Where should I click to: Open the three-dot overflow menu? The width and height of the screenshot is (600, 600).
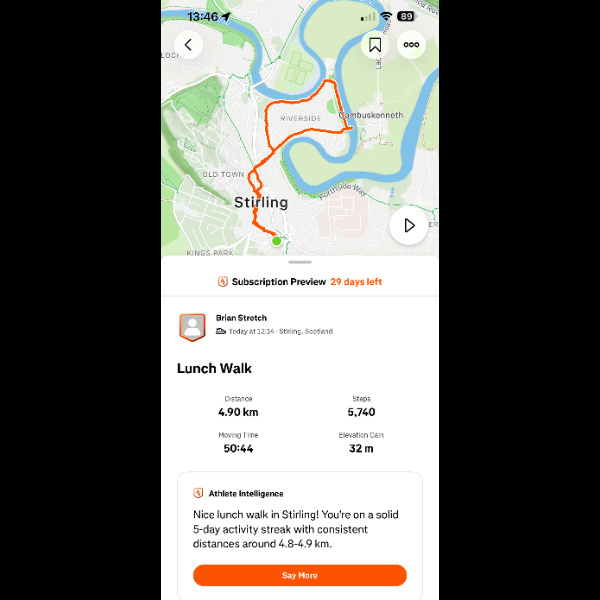coord(411,45)
